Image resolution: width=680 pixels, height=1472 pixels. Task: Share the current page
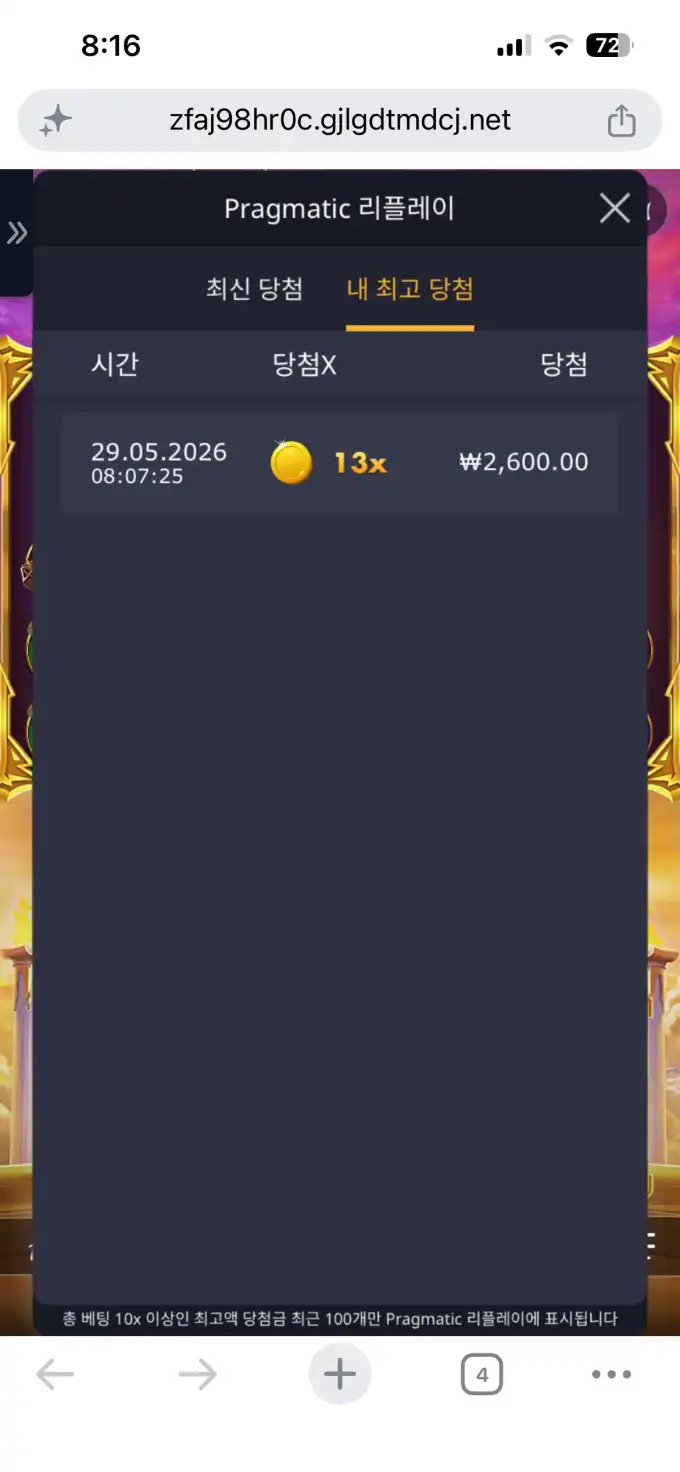(x=621, y=121)
